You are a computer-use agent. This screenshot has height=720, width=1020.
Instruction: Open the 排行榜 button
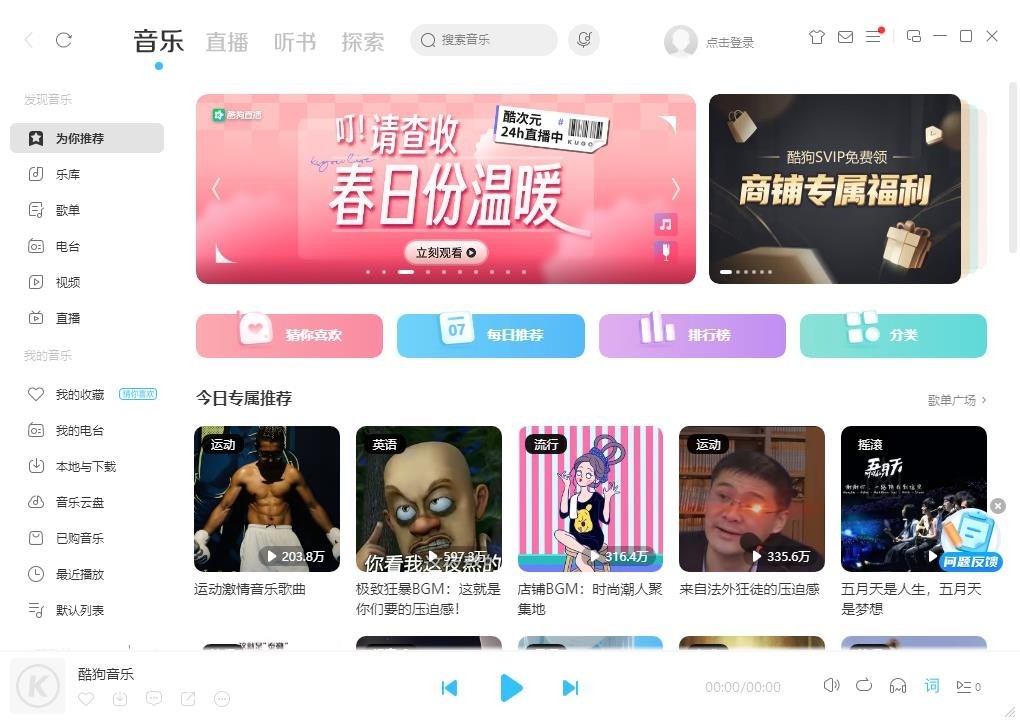(x=692, y=335)
